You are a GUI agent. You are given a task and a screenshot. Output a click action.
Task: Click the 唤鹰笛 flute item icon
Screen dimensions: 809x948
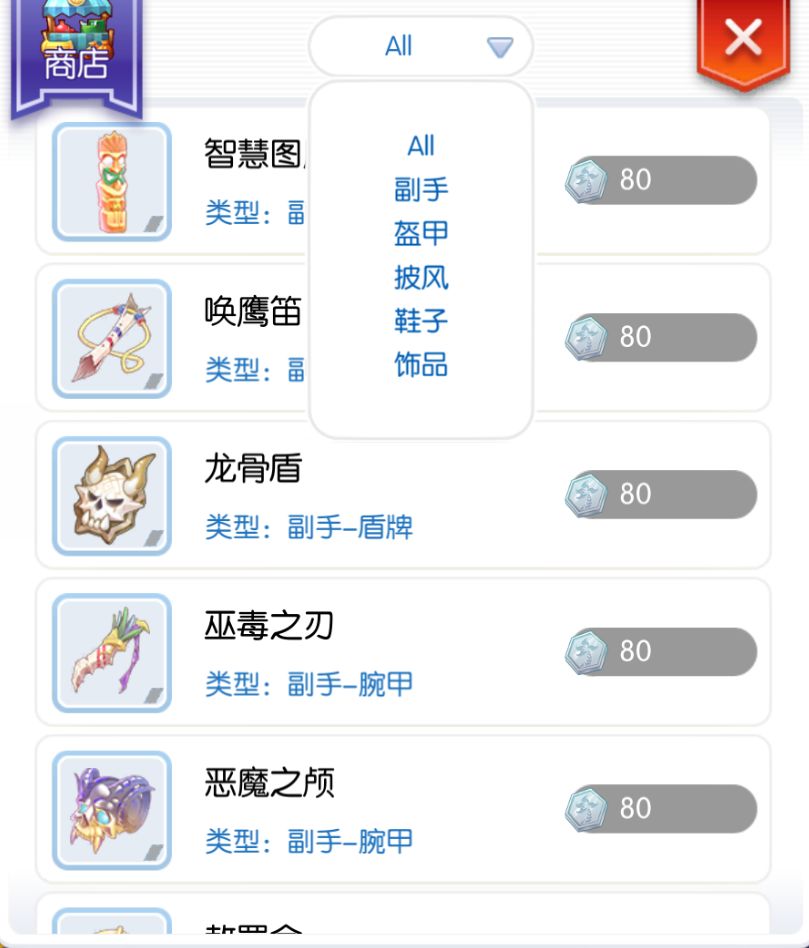(111, 337)
